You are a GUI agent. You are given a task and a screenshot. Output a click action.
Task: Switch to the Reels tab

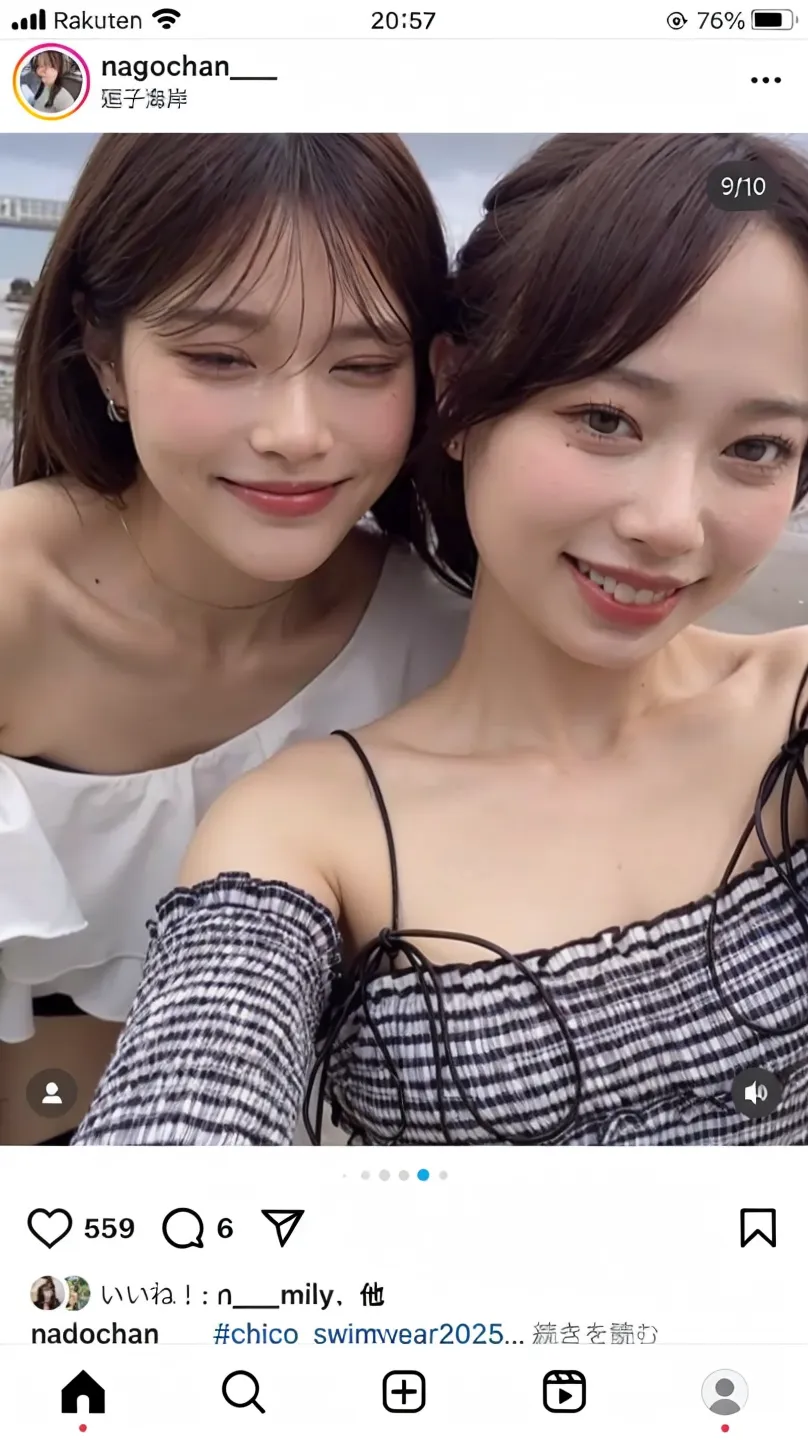click(564, 1392)
